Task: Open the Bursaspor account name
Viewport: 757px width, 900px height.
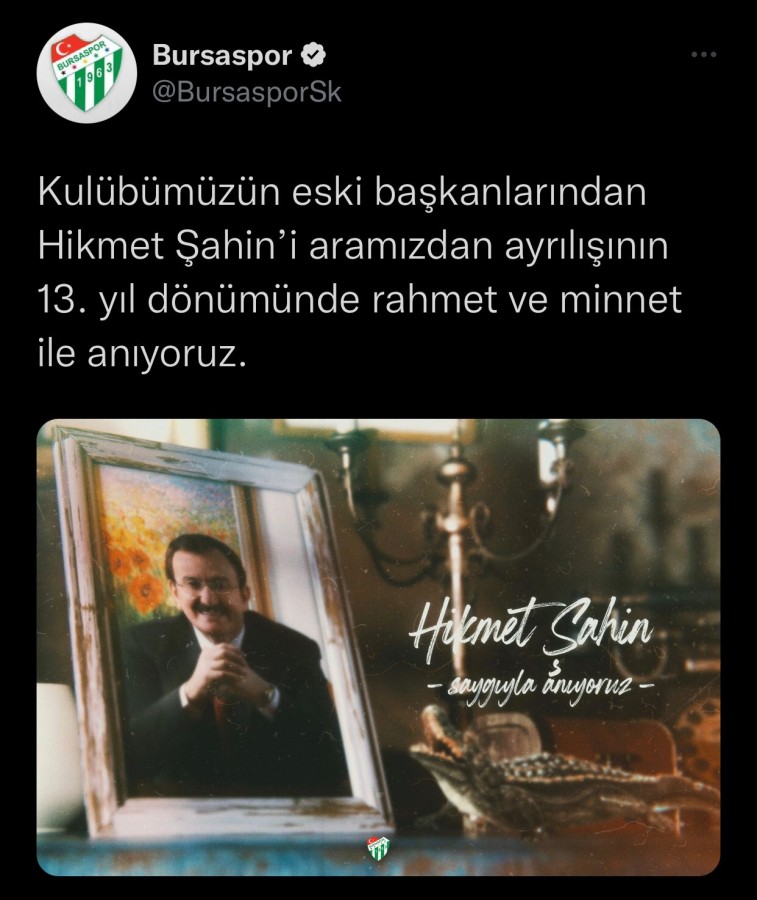Action: point(222,56)
